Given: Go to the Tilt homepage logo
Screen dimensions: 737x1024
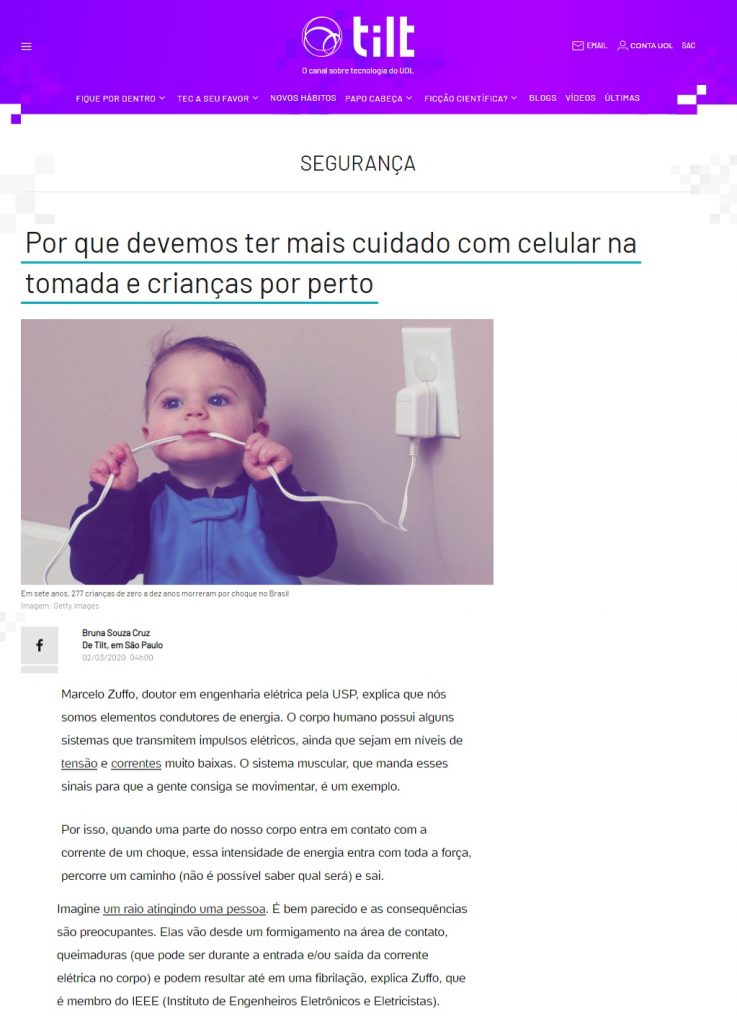Looking at the screenshot, I should point(358,38).
